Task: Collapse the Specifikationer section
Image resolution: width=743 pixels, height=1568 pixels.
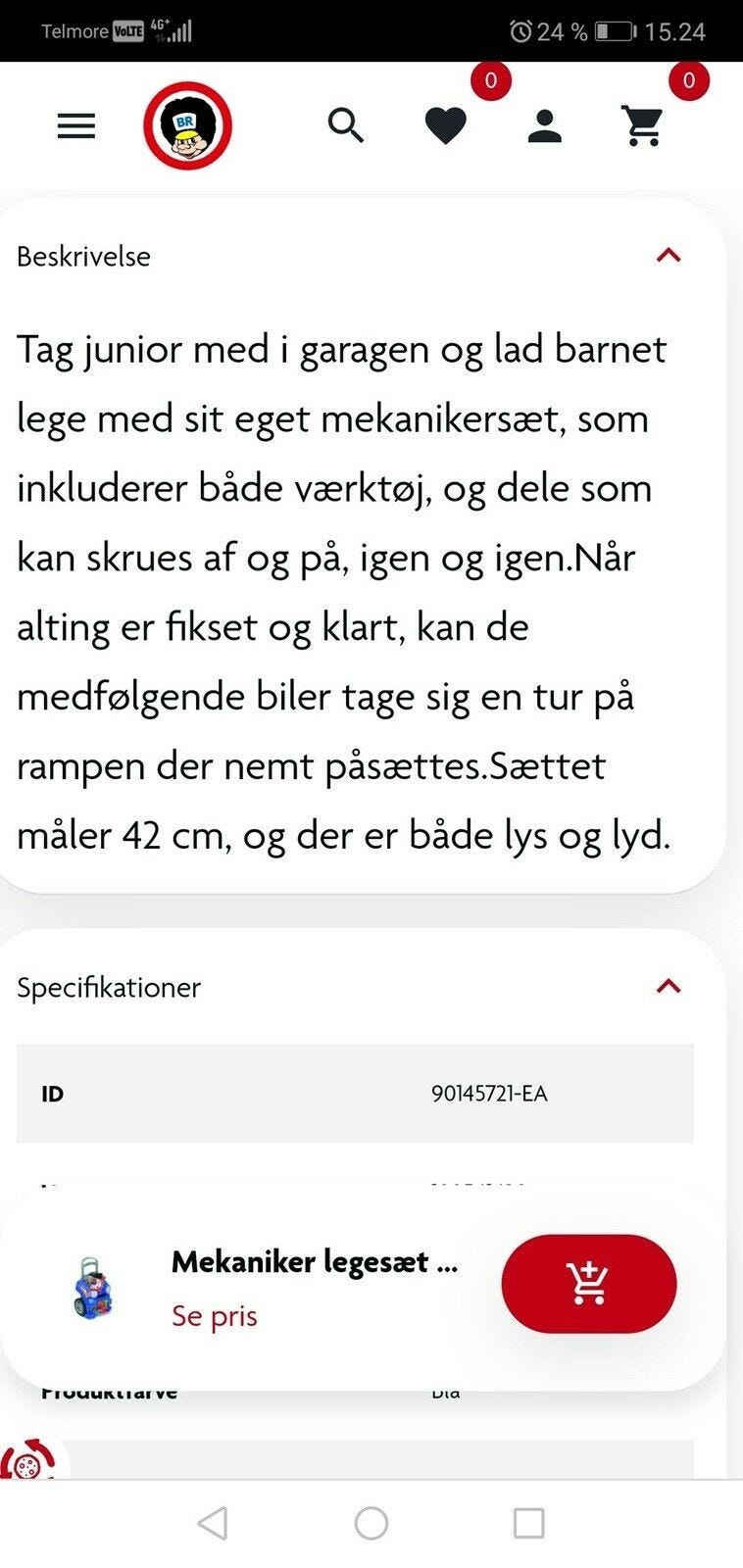Action: pyautogui.click(x=668, y=987)
